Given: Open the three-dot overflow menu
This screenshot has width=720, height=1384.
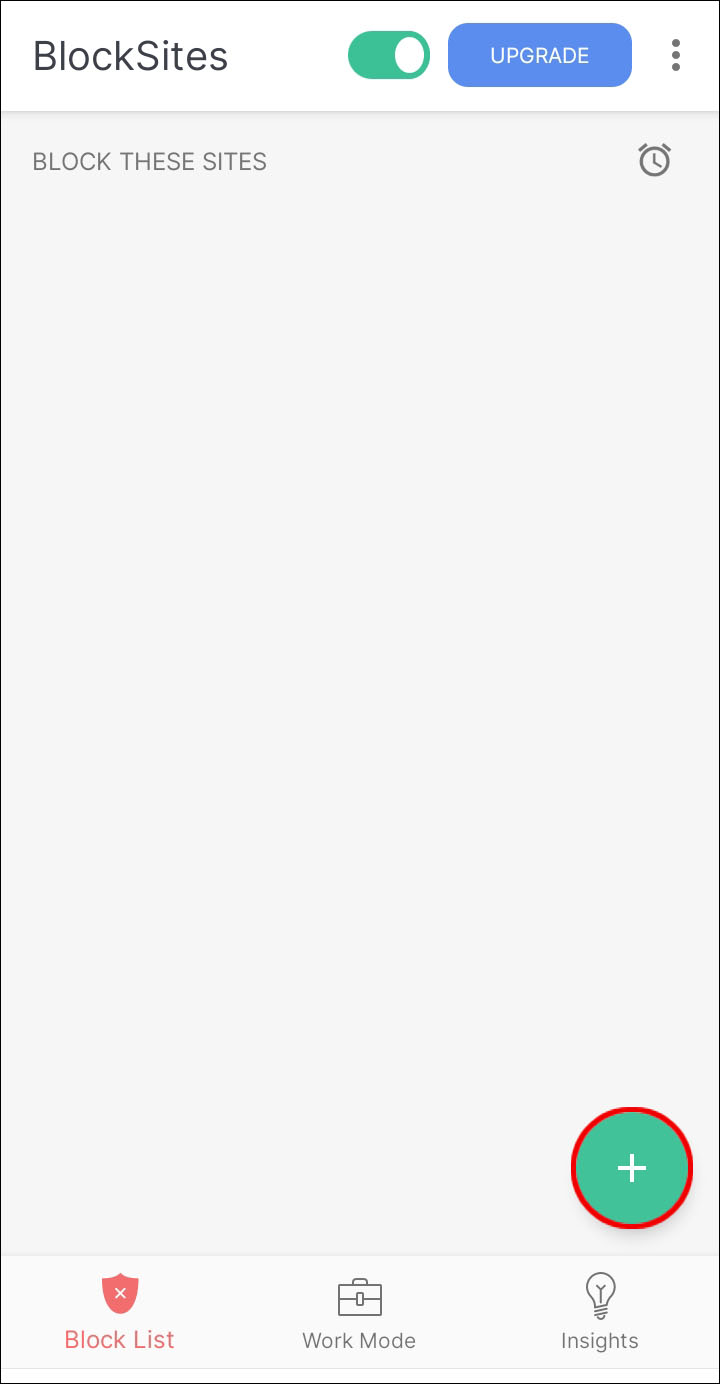Looking at the screenshot, I should tap(676, 55).
